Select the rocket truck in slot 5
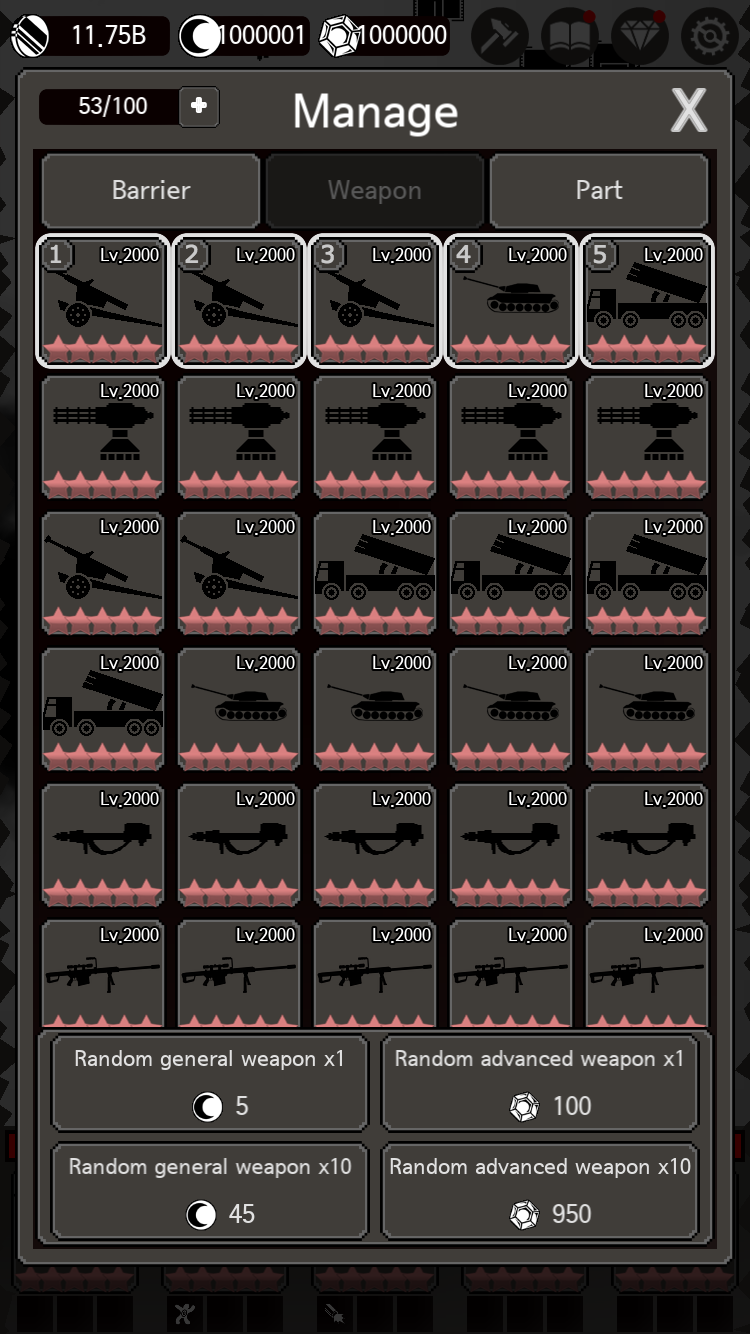This screenshot has width=750, height=1334. 647,301
